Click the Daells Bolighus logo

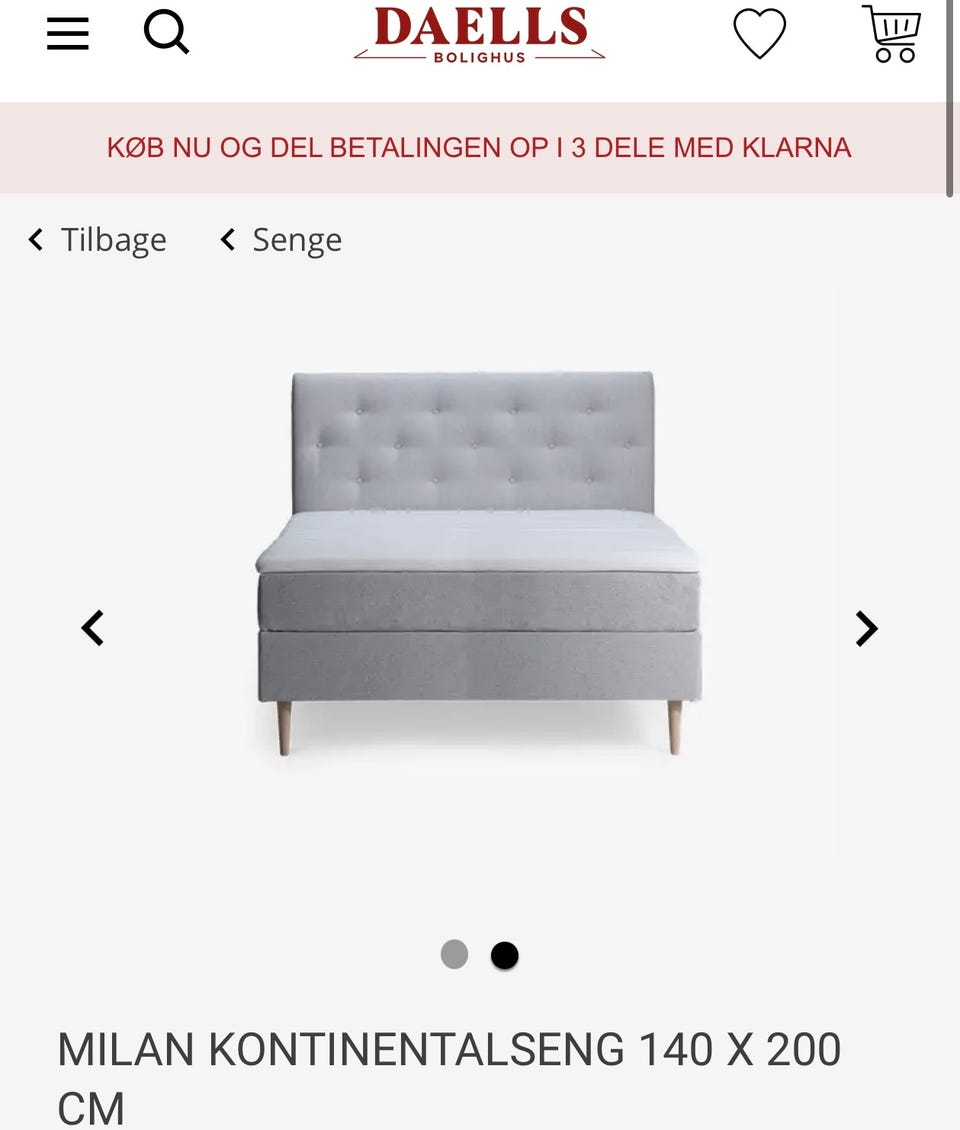(479, 33)
